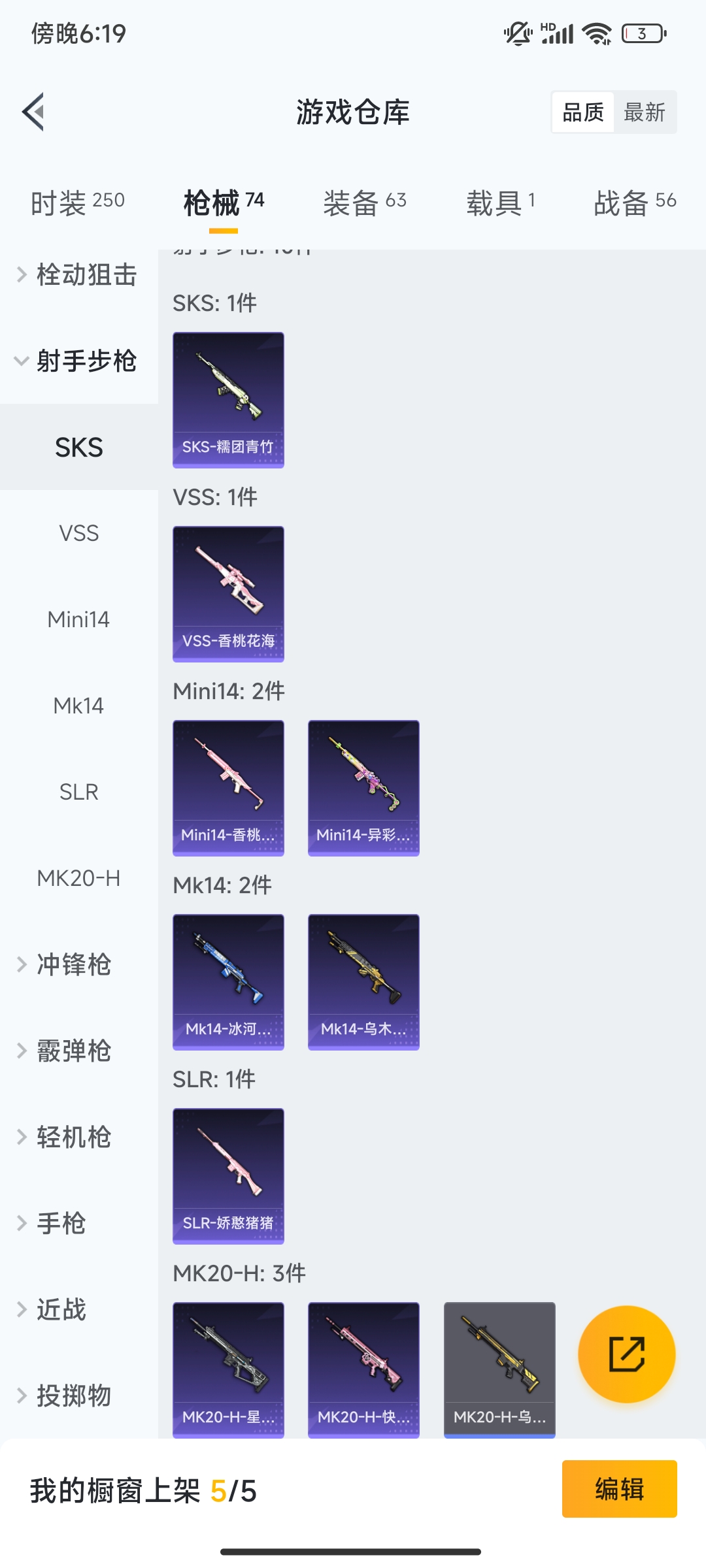Open the VSS-香桃花海 skin card
Image resolution: width=706 pixels, height=1568 pixels.
point(228,593)
